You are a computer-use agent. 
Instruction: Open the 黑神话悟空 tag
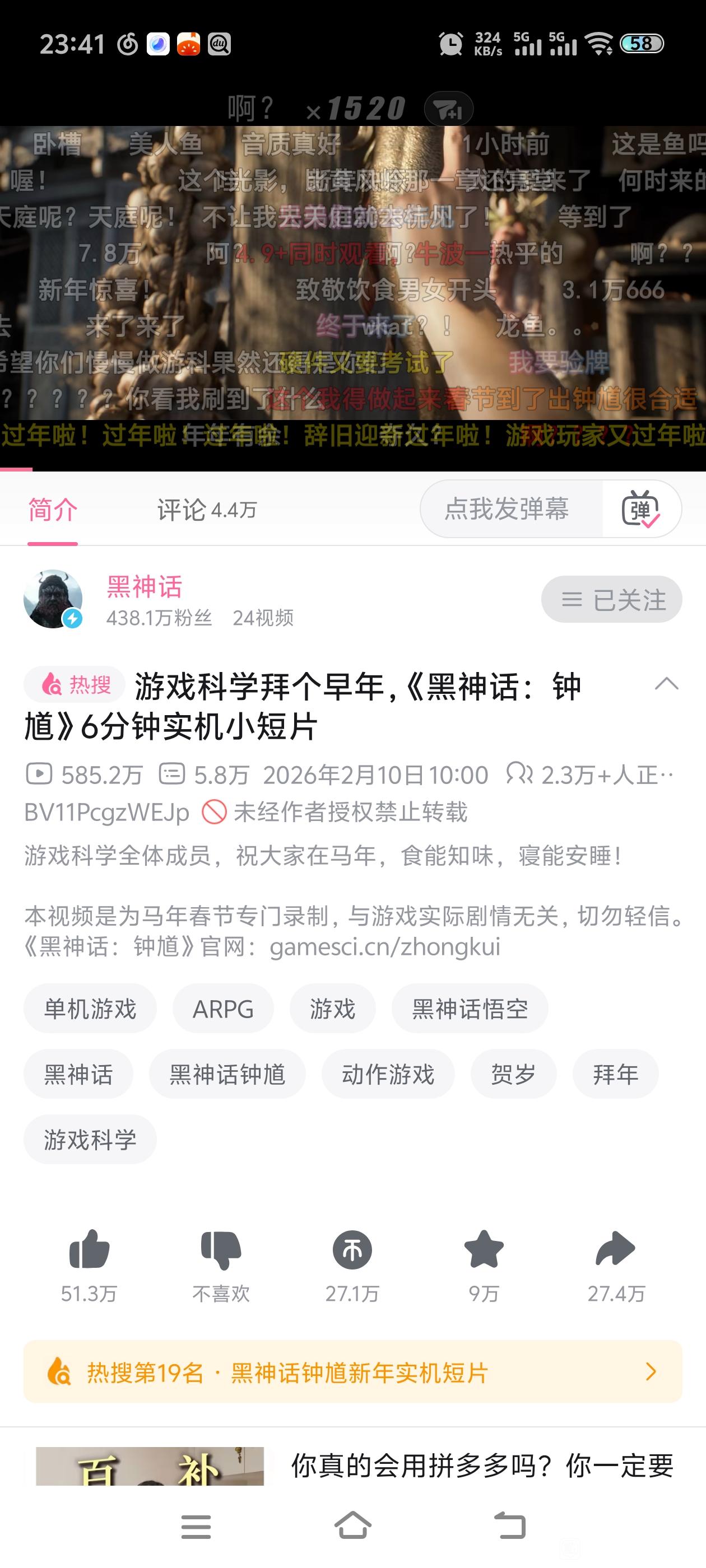point(470,1009)
